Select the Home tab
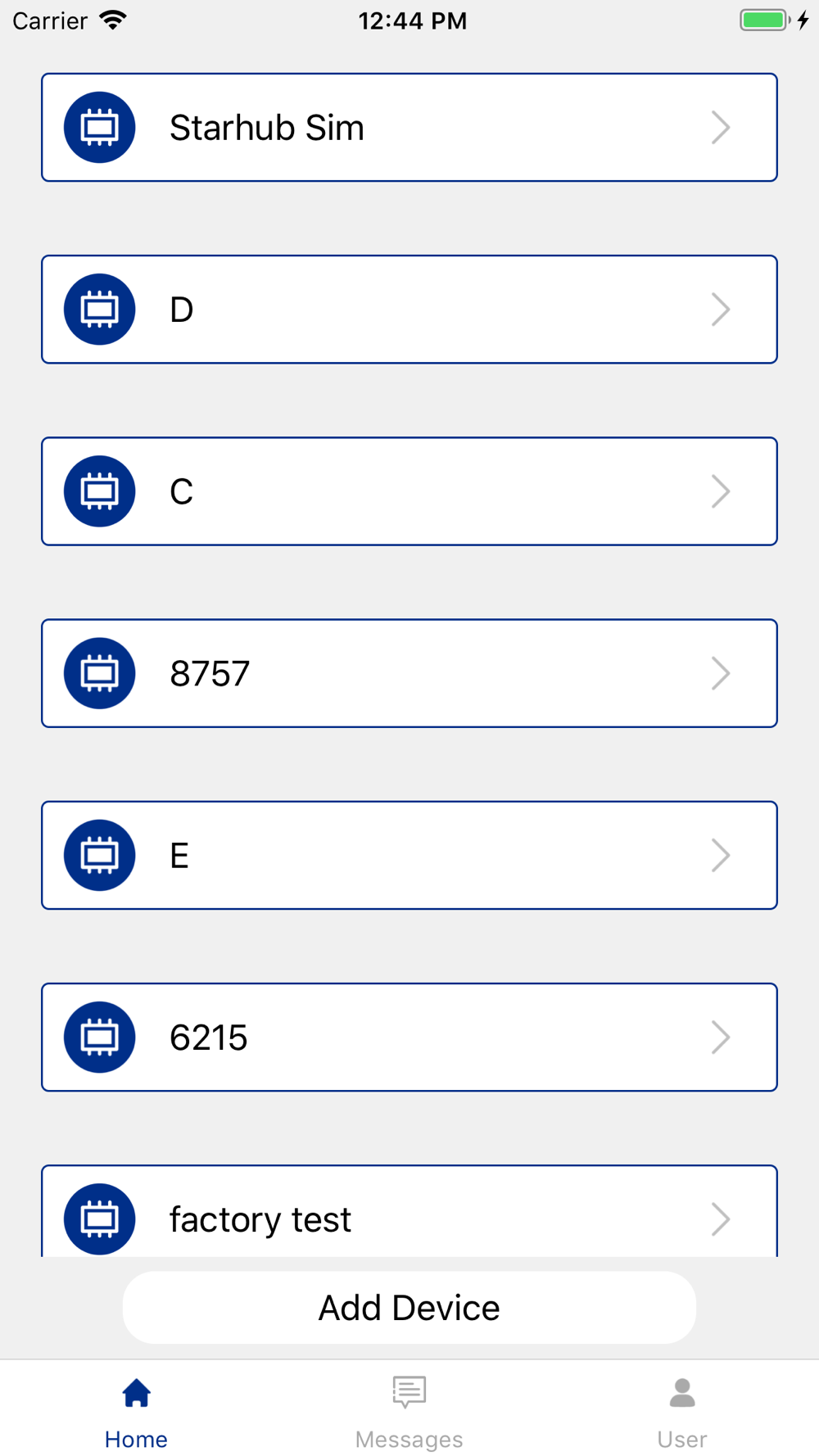Viewport: 819px width, 1456px height. click(136, 1412)
